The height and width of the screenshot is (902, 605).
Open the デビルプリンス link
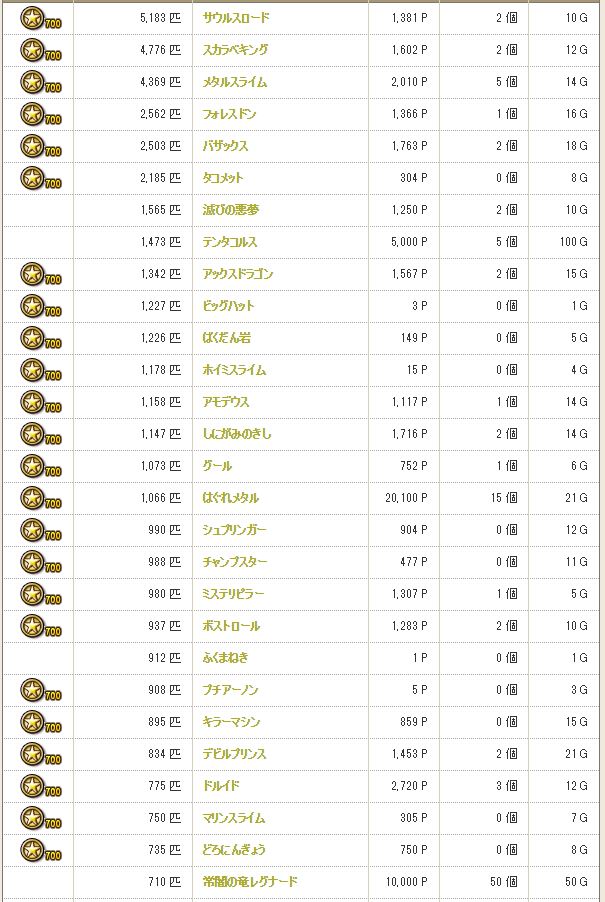pos(234,754)
